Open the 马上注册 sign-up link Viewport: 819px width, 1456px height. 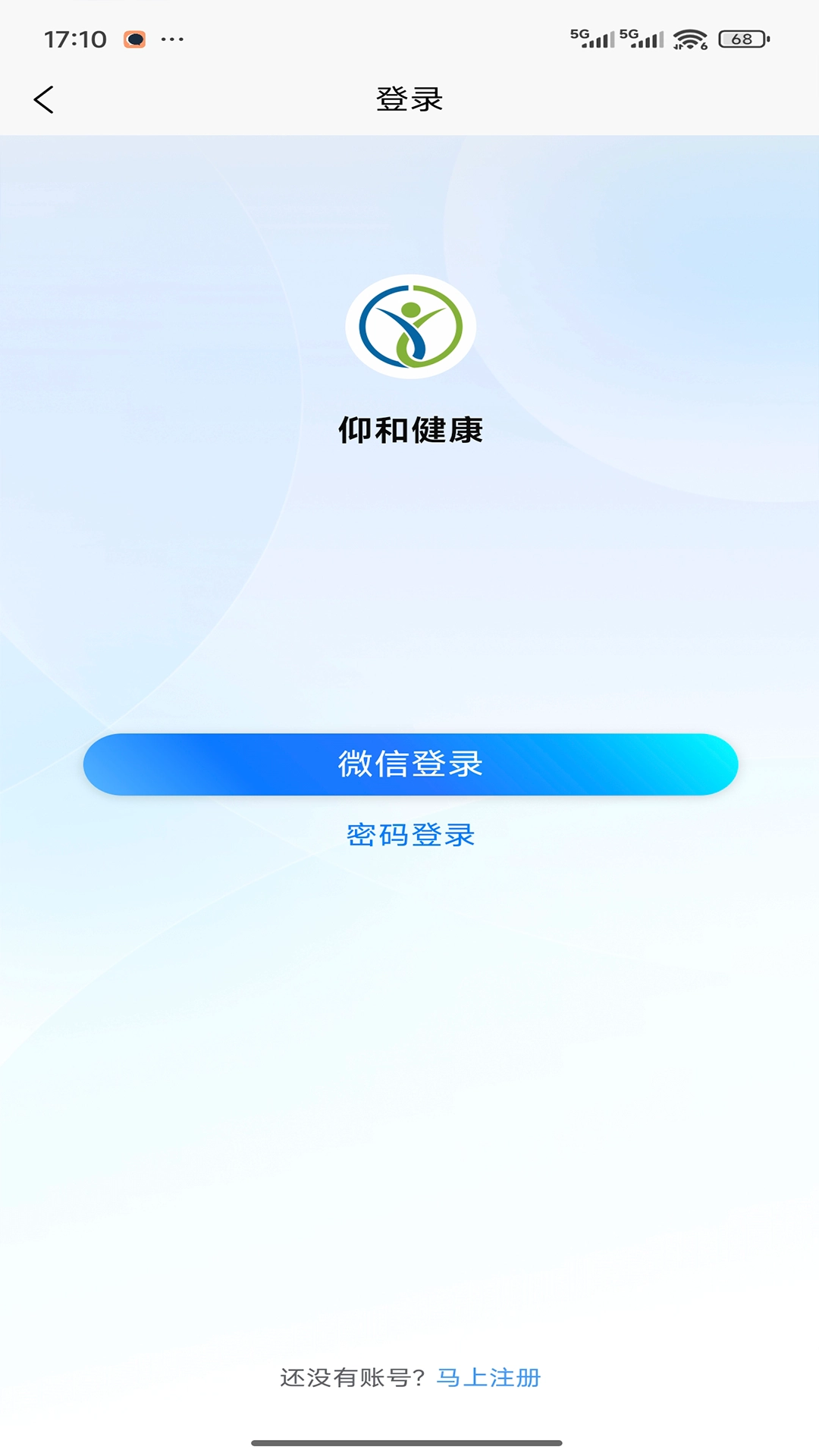coord(489,1377)
